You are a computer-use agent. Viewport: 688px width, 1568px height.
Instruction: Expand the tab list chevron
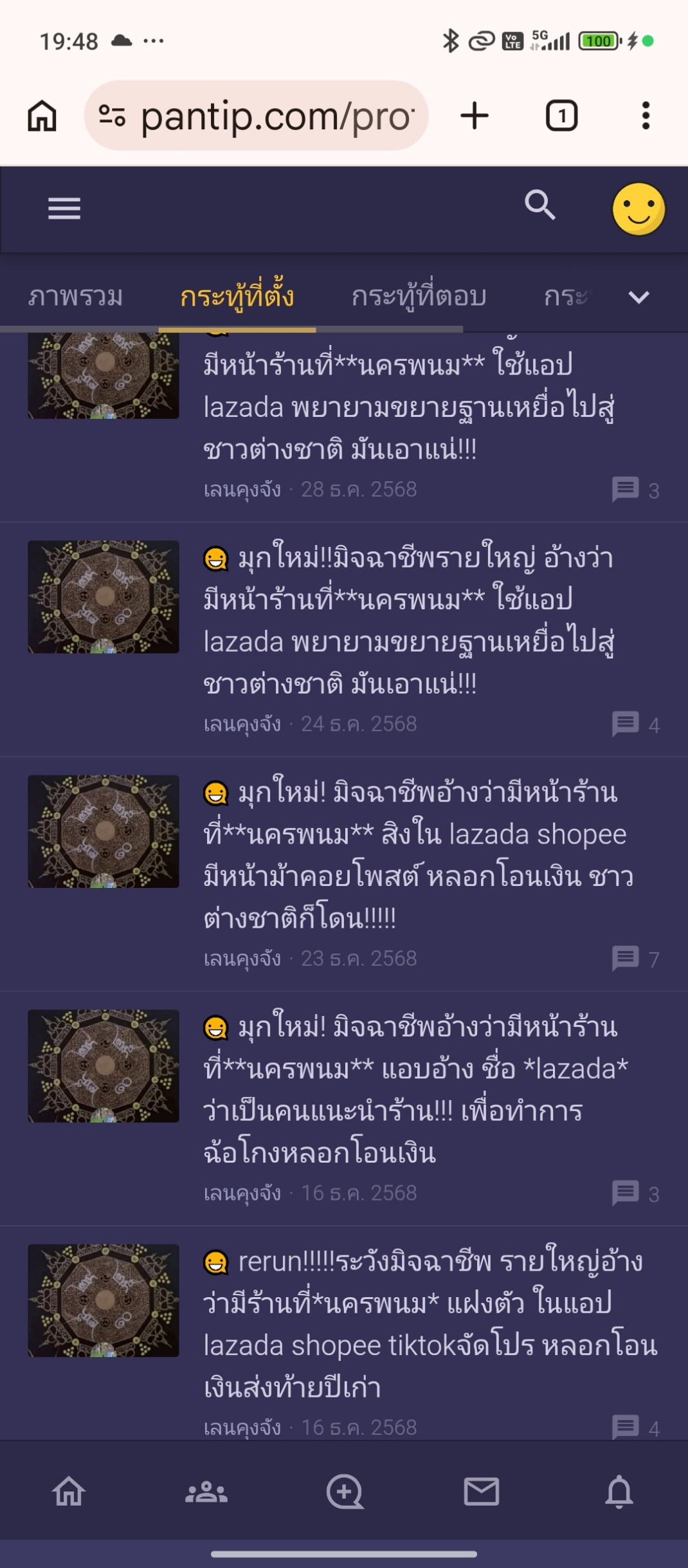pyautogui.click(x=638, y=297)
